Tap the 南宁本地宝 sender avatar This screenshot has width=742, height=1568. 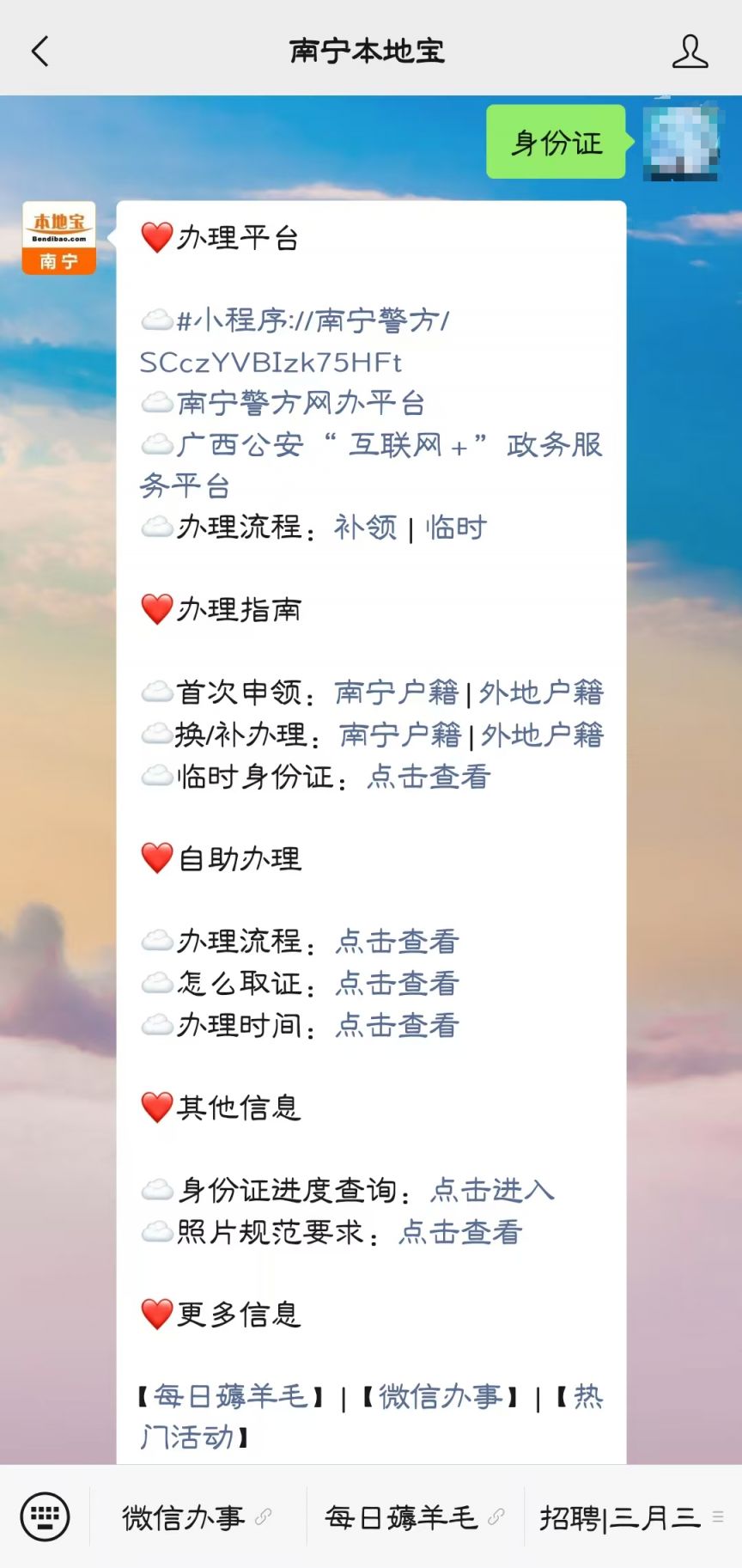(58, 238)
